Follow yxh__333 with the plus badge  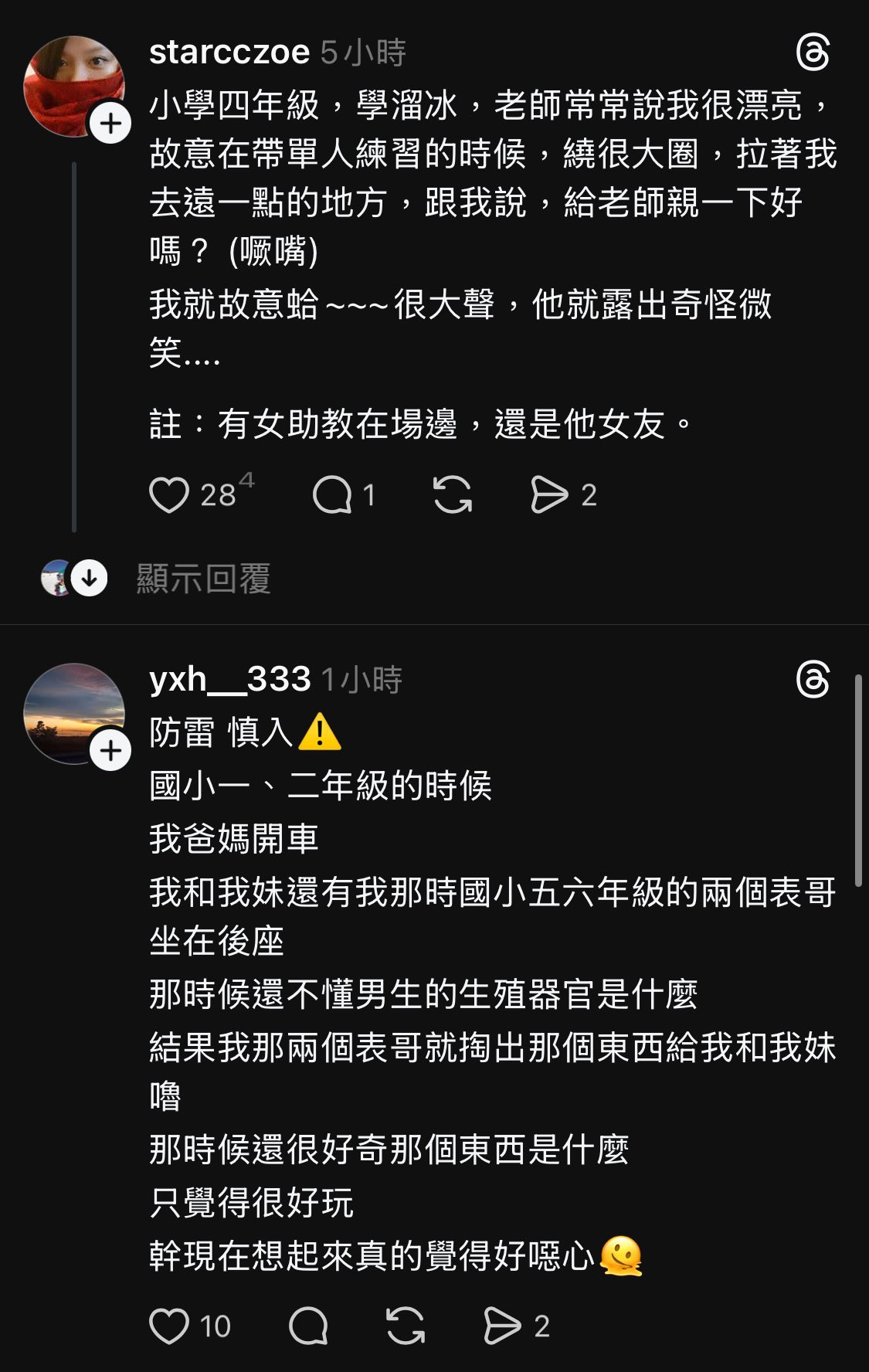pos(110,751)
